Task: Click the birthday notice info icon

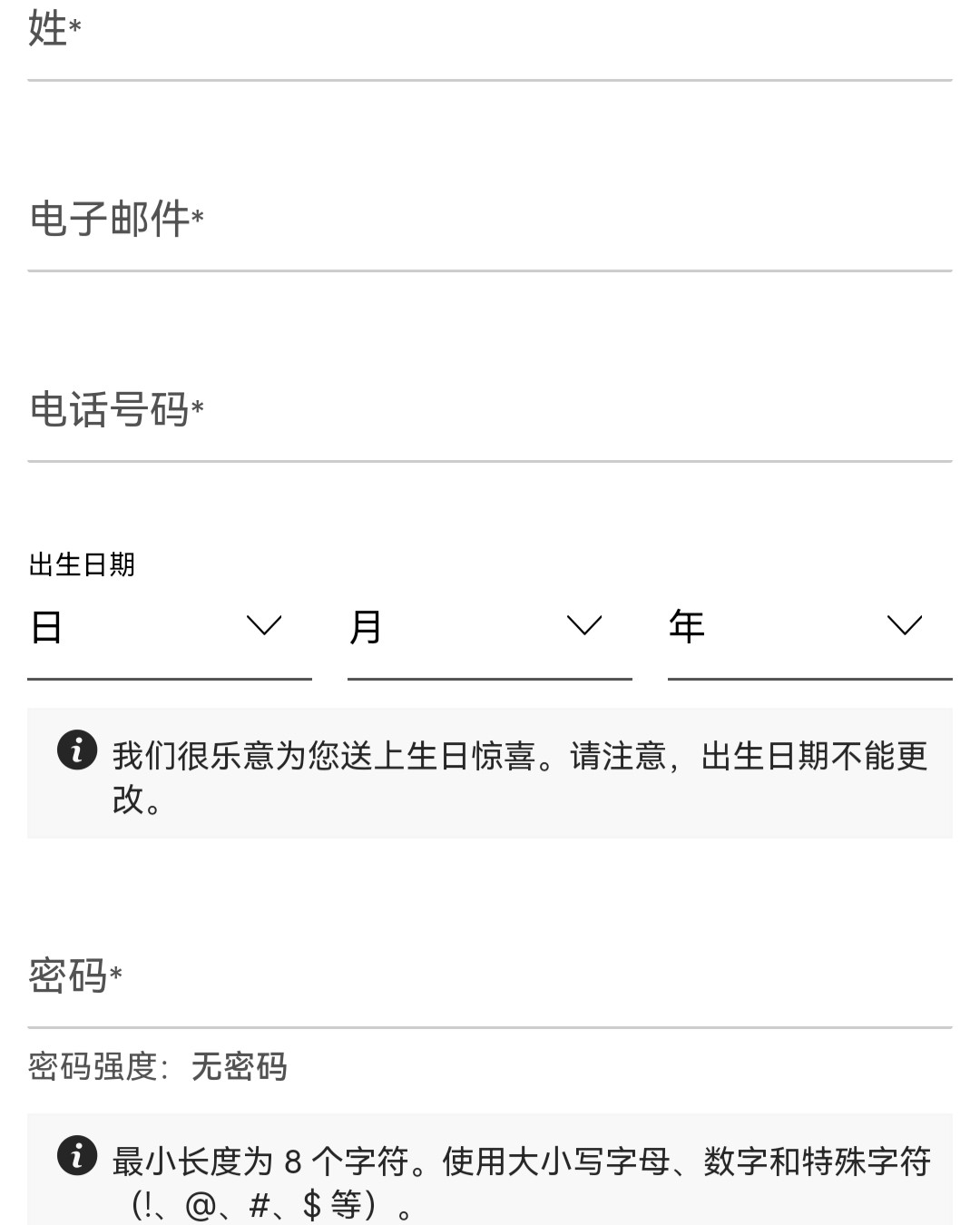Action: pyautogui.click(x=77, y=750)
